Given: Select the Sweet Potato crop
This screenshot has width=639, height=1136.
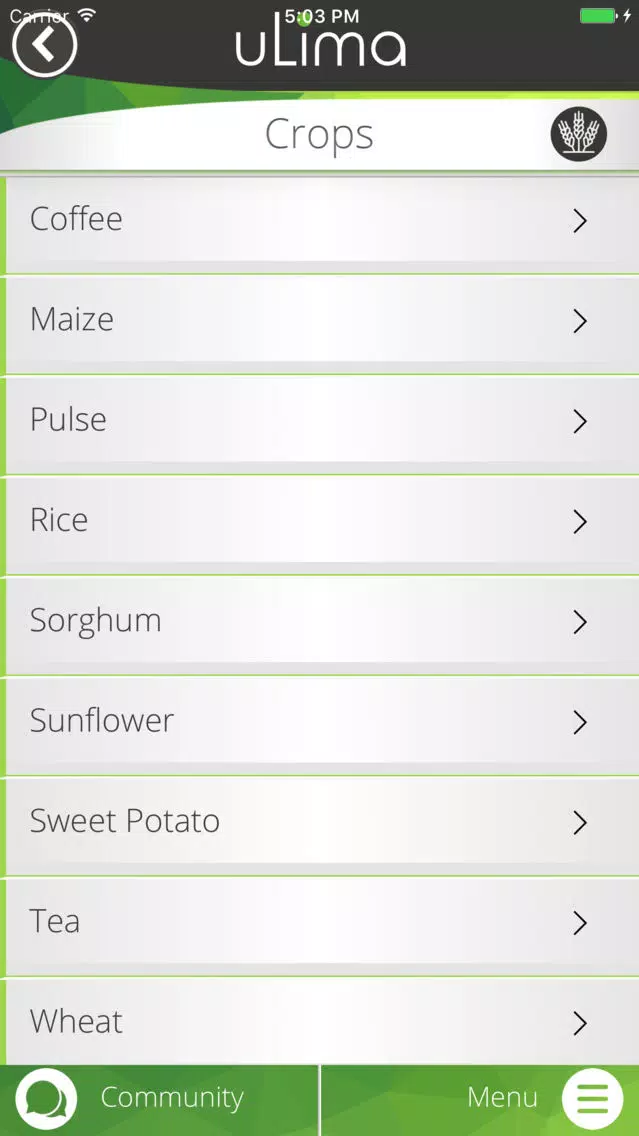Looking at the screenshot, I should (320, 827).
